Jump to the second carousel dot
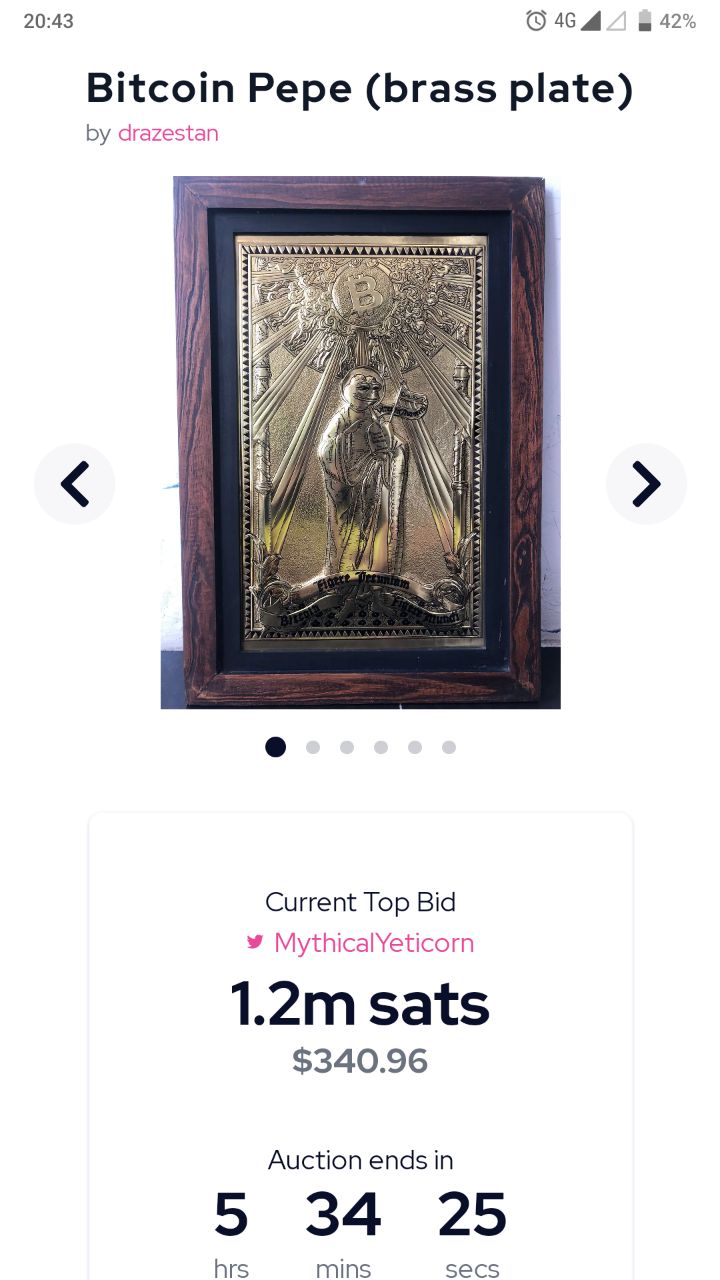The height and width of the screenshot is (1280, 720). click(313, 747)
